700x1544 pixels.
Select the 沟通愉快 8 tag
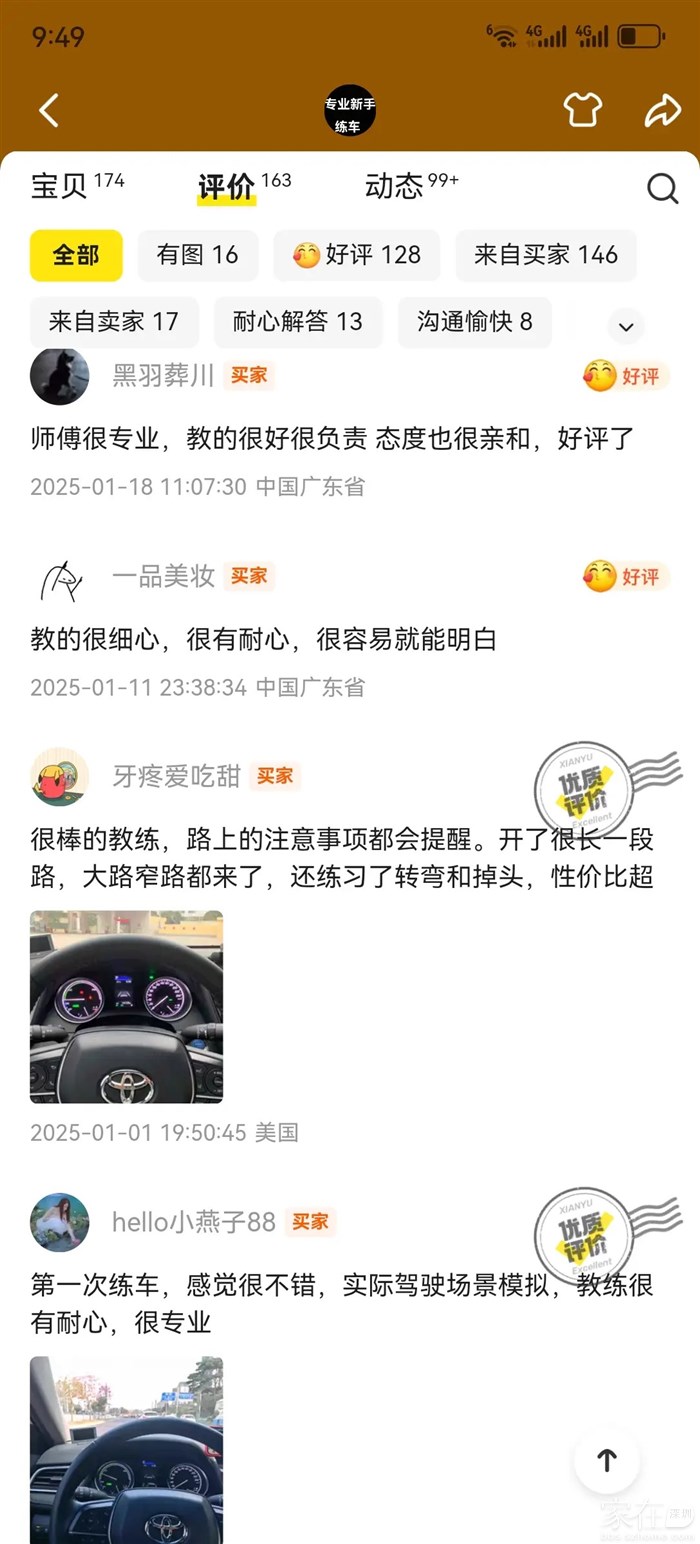474,322
